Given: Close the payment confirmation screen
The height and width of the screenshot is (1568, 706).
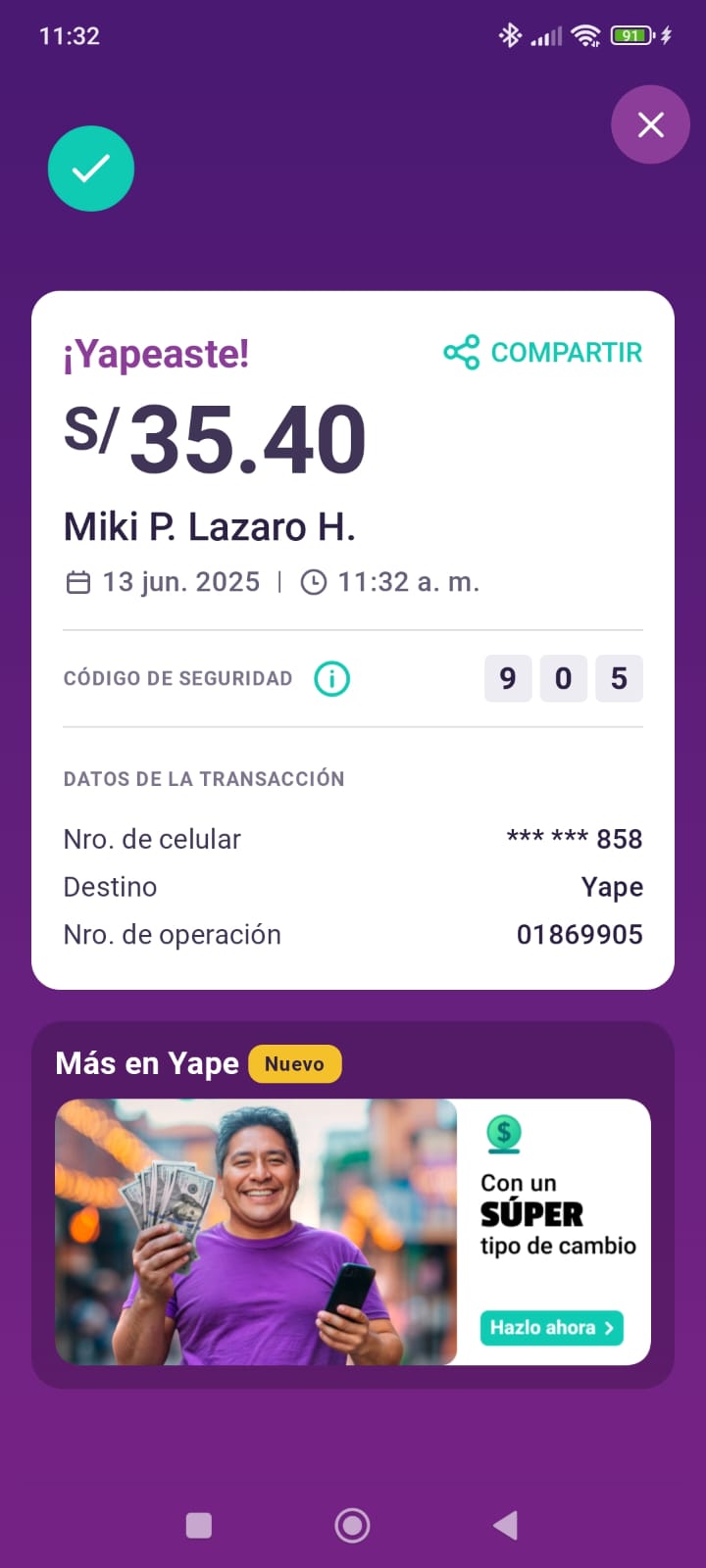Looking at the screenshot, I should [651, 124].
